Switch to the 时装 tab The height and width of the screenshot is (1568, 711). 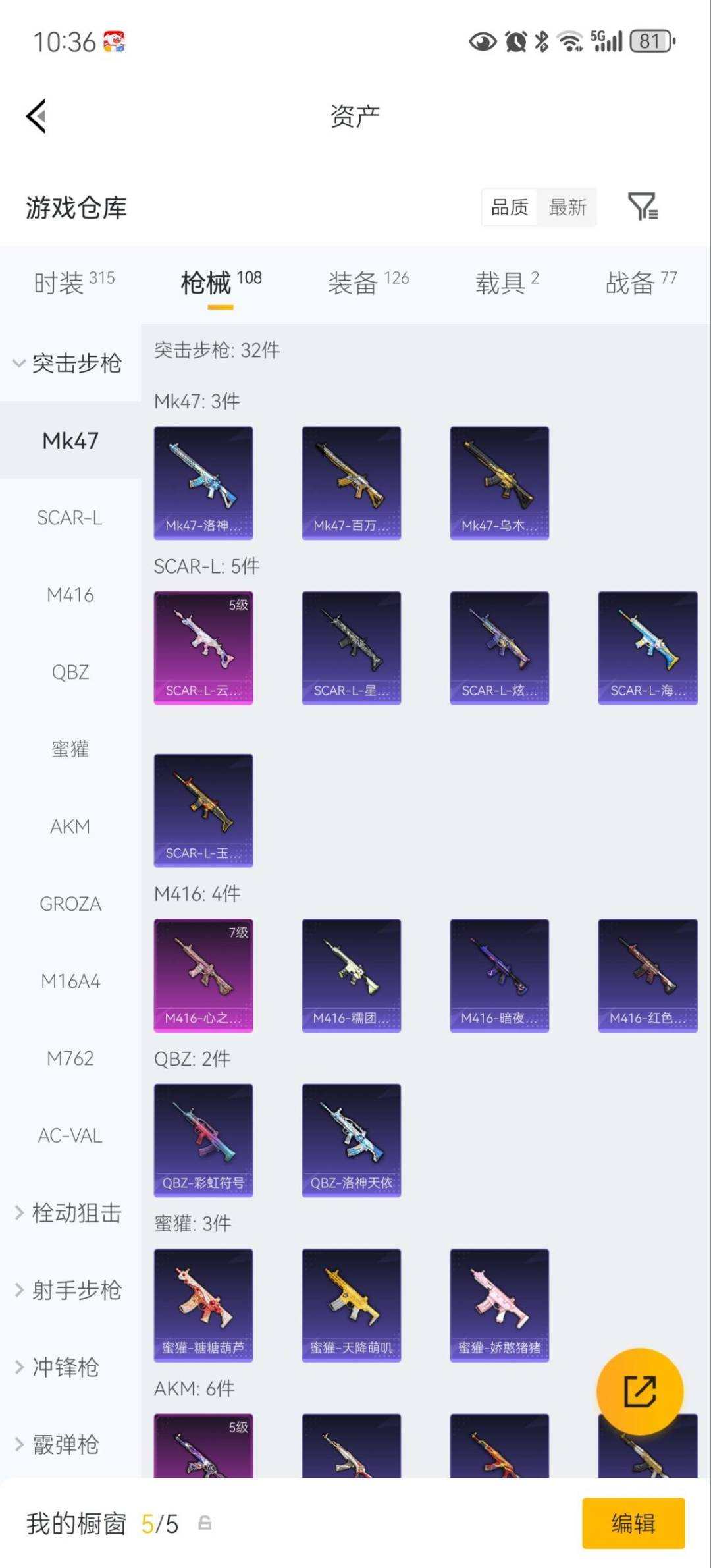pos(74,283)
